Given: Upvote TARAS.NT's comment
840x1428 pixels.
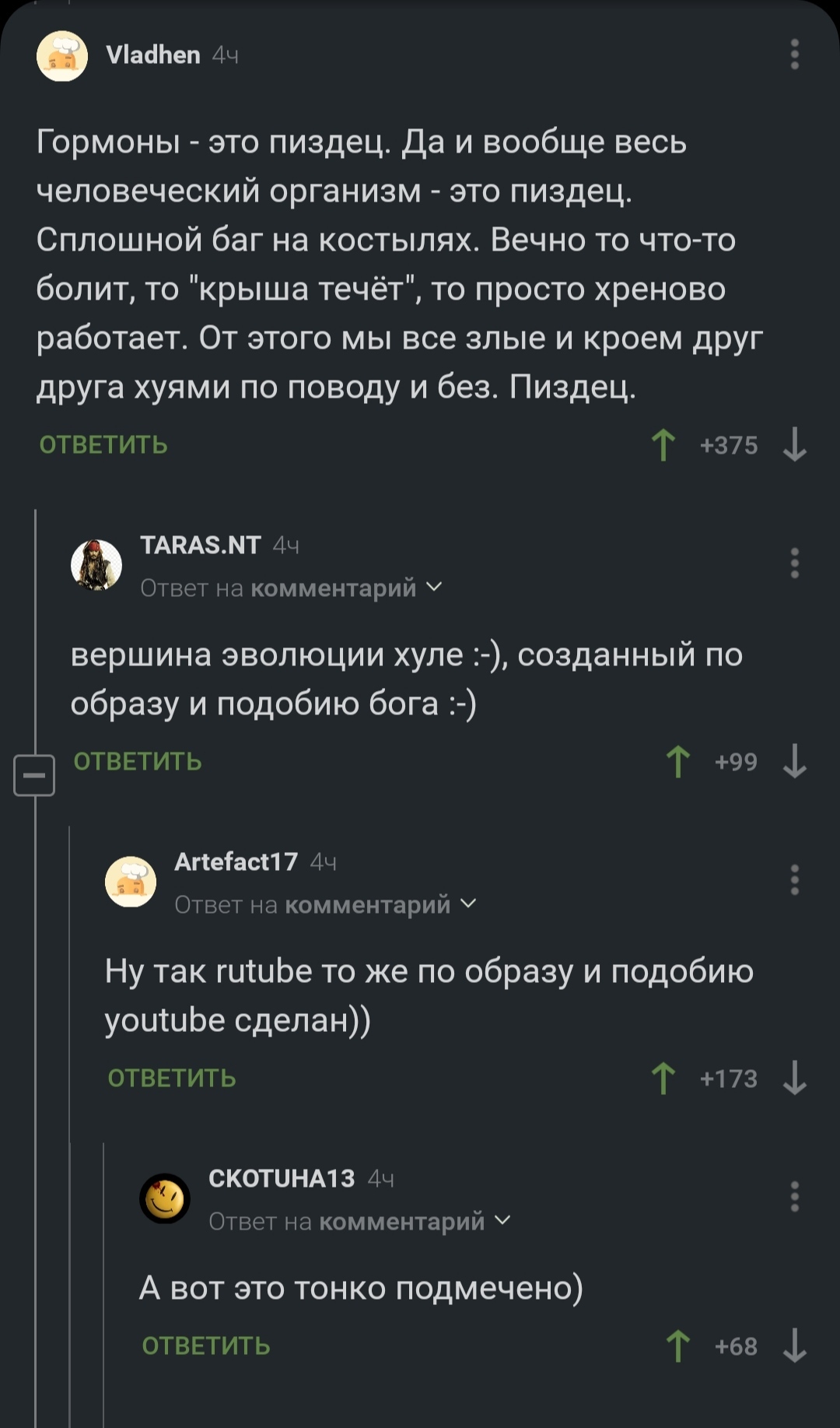Looking at the screenshot, I should pos(678,761).
